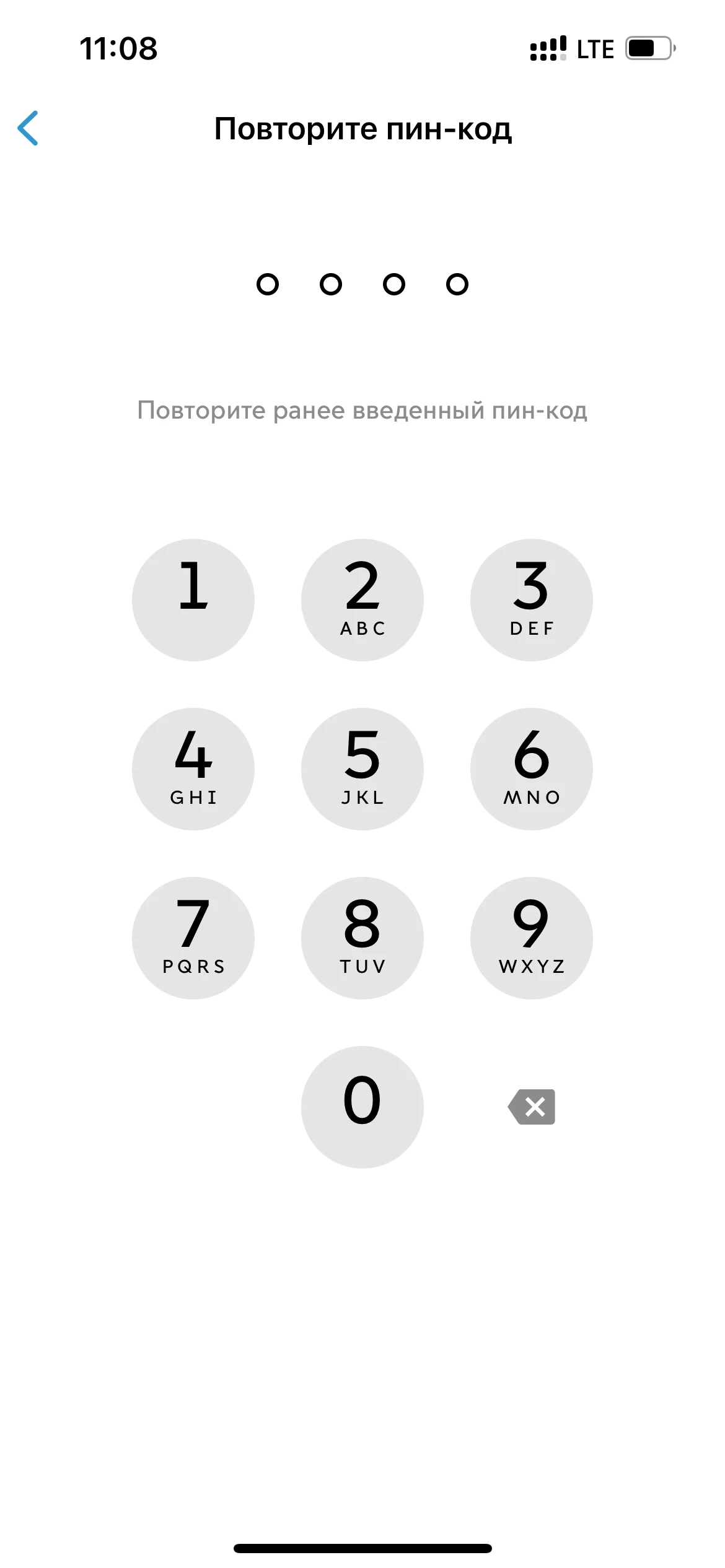Enter digit 0 on the keypad

[x=362, y=1107]
